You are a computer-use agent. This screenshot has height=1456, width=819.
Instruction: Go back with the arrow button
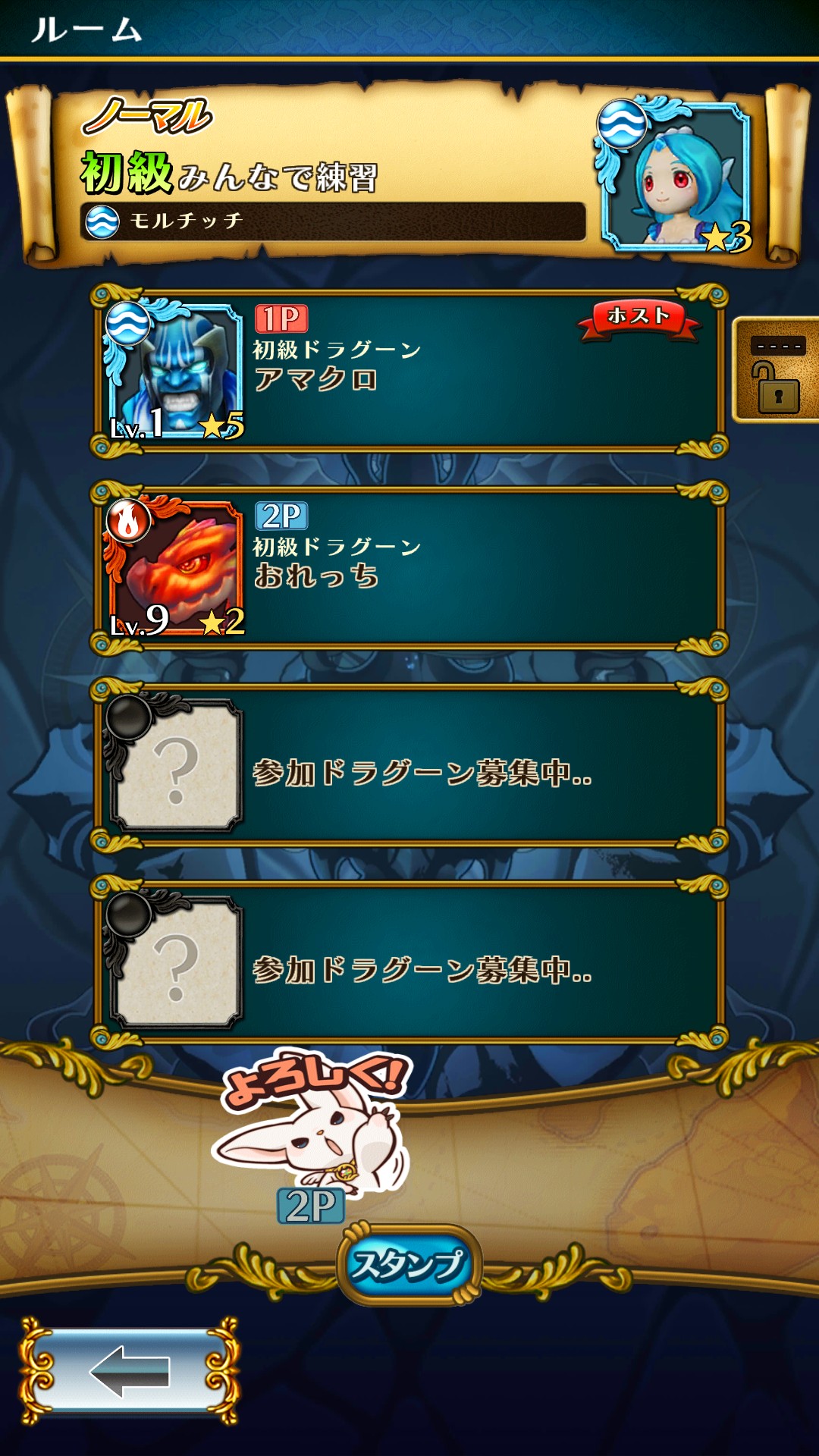129,1370
